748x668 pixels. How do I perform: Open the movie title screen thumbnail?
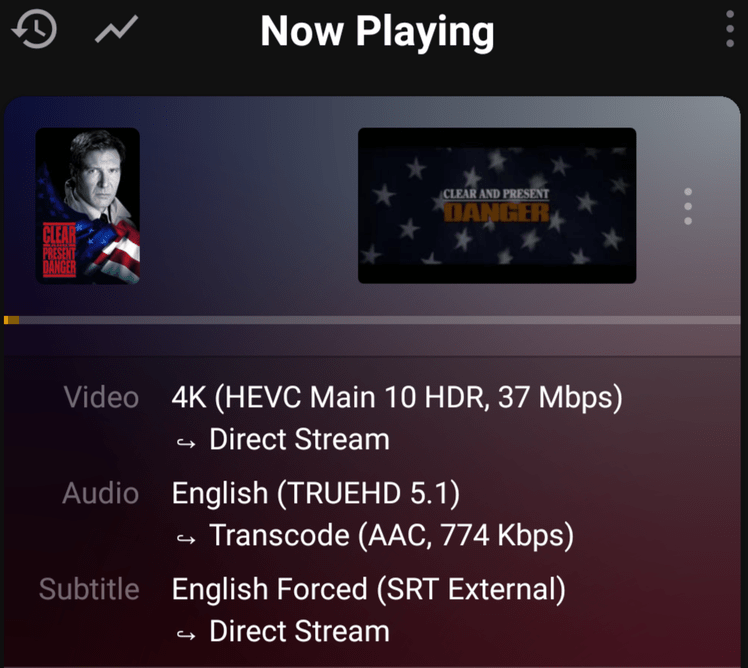click(x=497, y=206)
